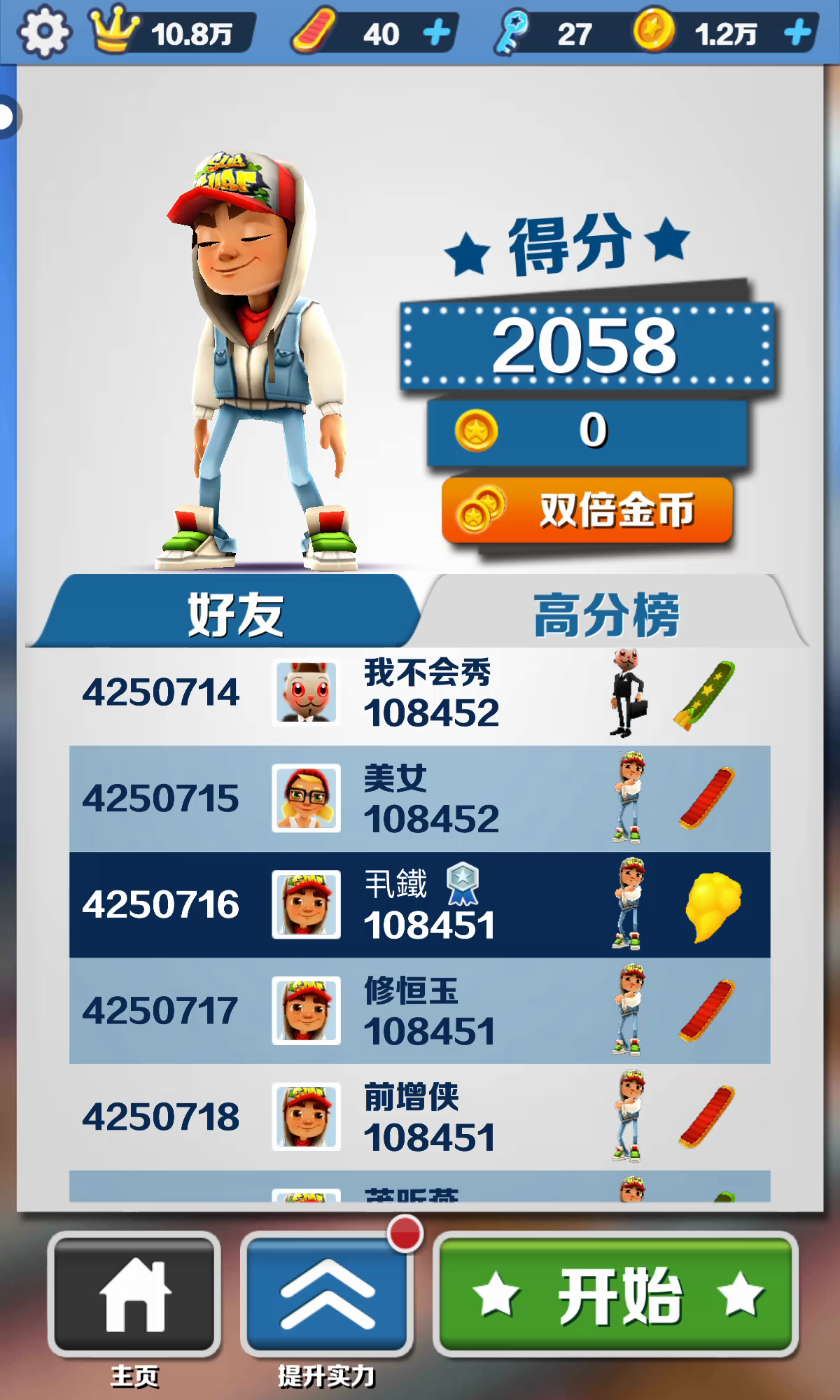Screen dimensions: 840x1400
Task: Open the settings gear
Action: 43,31
